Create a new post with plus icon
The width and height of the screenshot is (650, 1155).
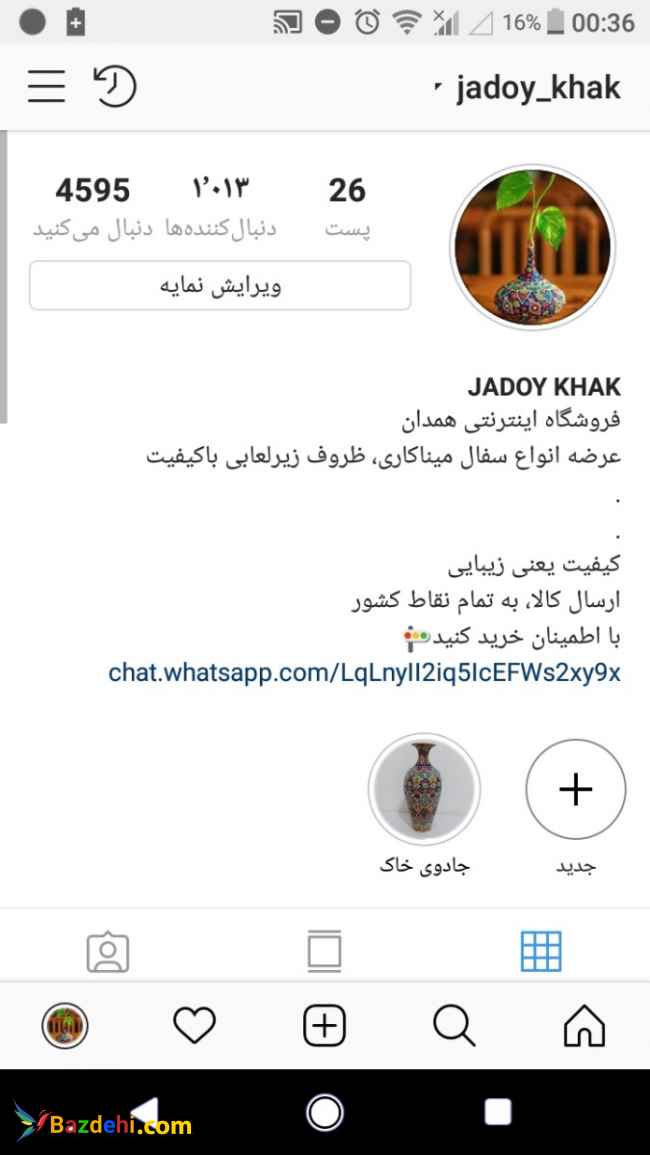point(324,1026)
